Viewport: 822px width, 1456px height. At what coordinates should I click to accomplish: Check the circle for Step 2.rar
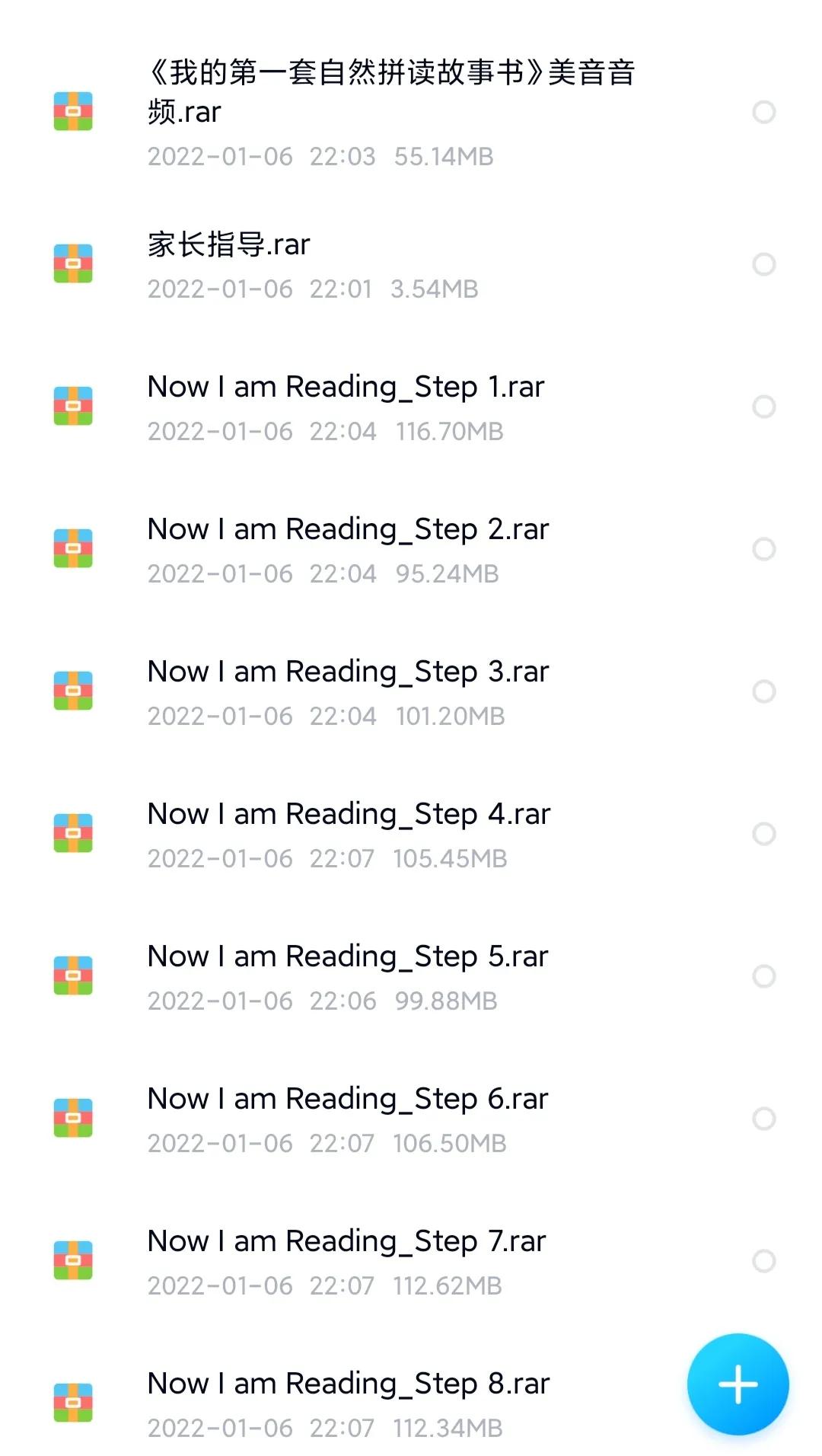[x=763, y=549]
